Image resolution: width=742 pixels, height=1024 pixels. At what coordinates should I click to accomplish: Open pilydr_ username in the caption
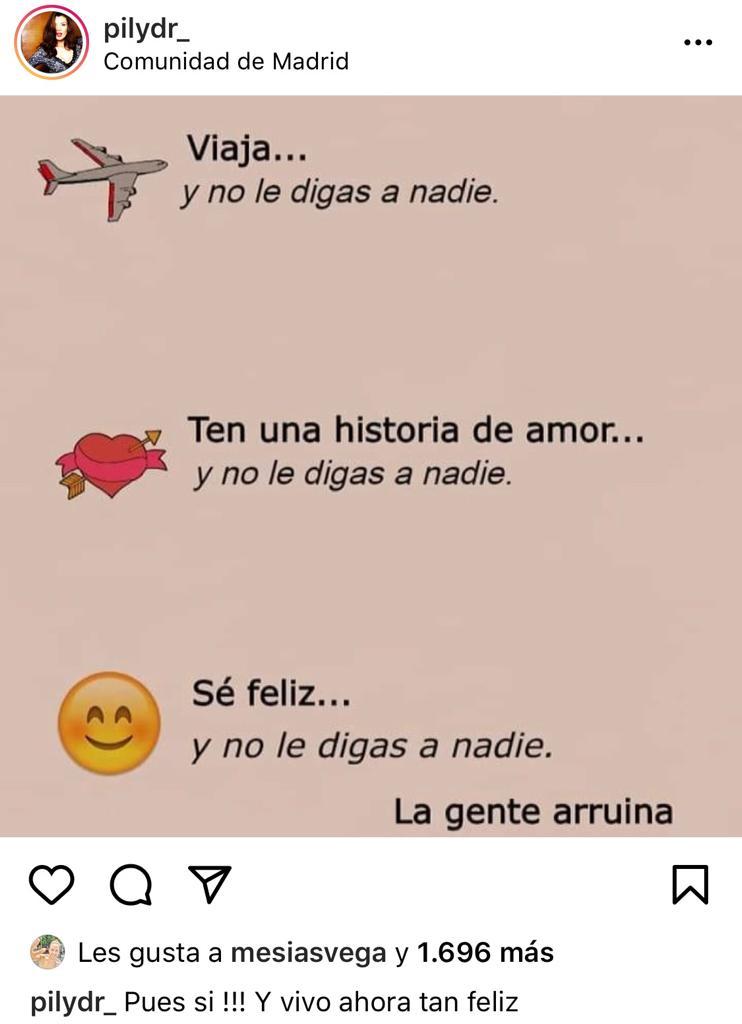click(x=74, y=1002)
